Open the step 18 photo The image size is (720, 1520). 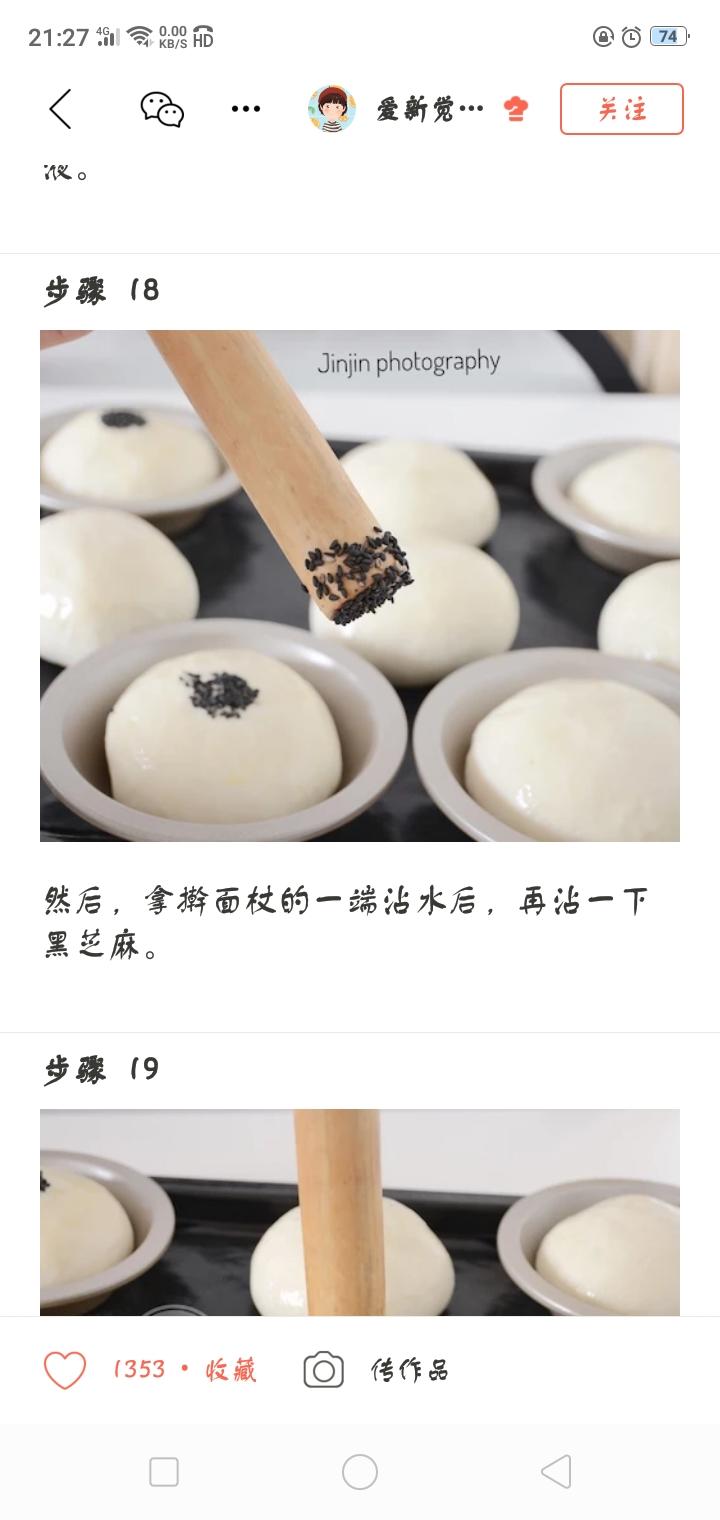pos(360,585)
